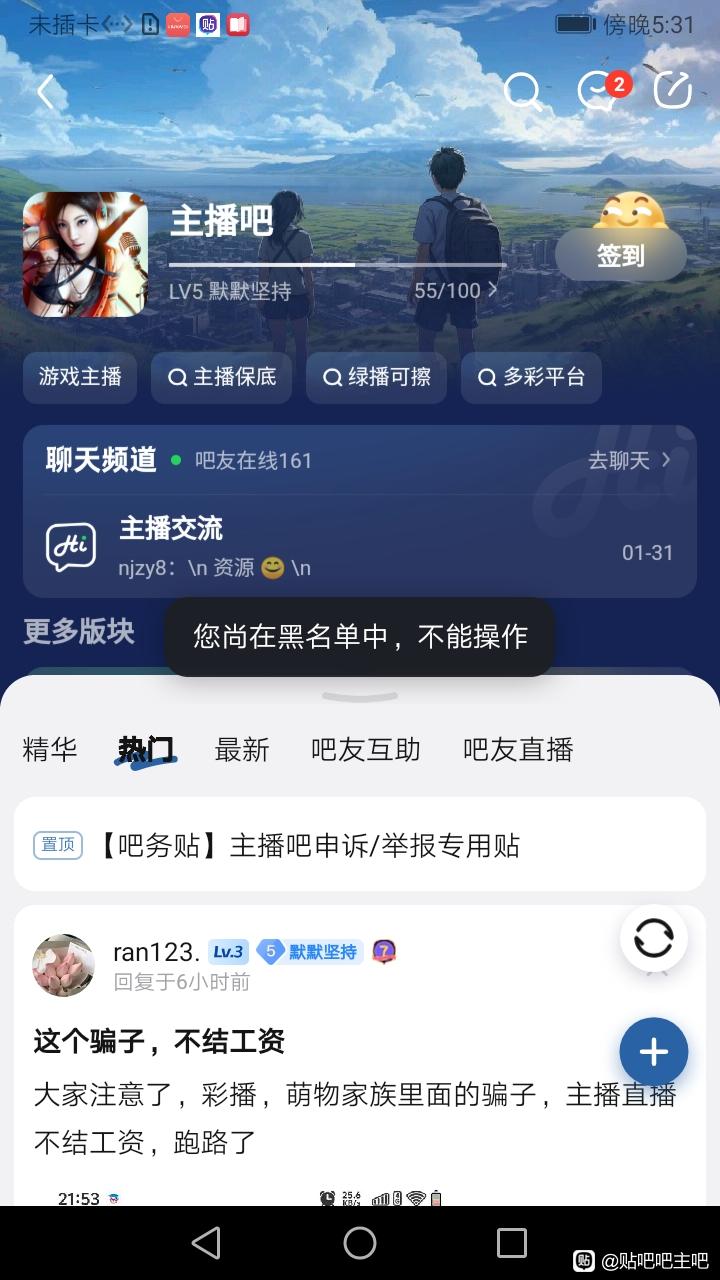Switch to the 最新 tab
Image resolution: width=720 pixels, height=1280 pixels.
point(242,750)
